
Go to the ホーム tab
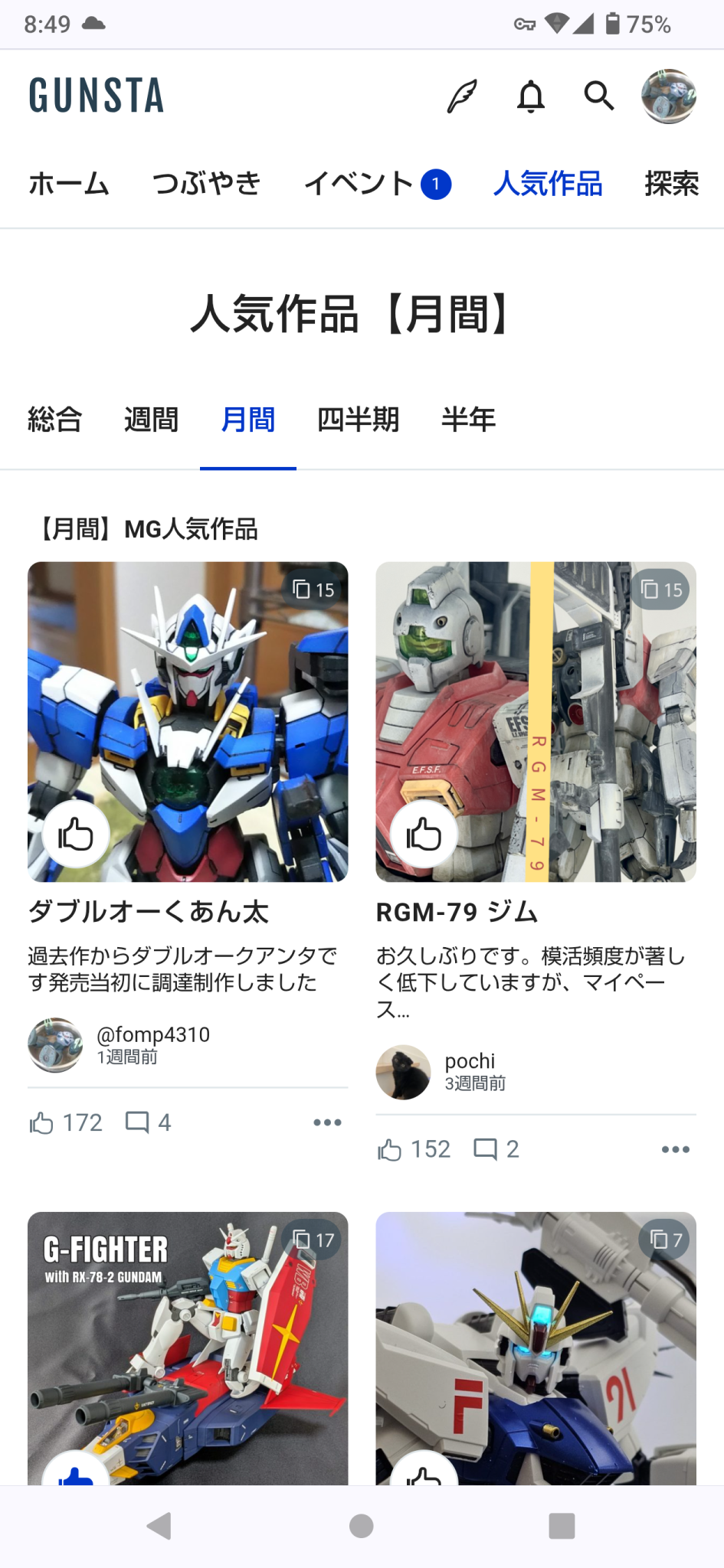[69, 184]
